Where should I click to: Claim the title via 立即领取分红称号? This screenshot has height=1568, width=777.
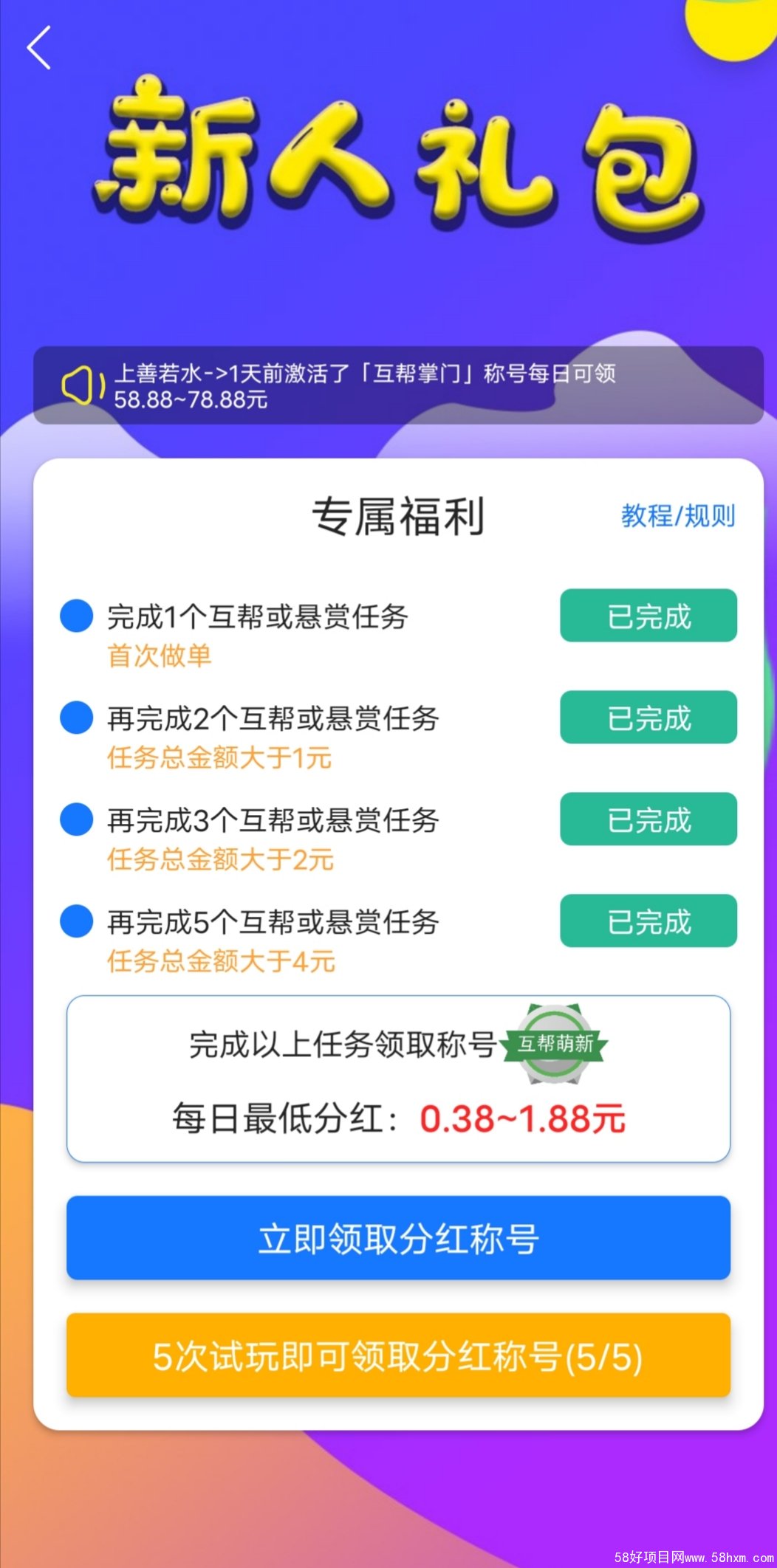(x=398, y=1238)
